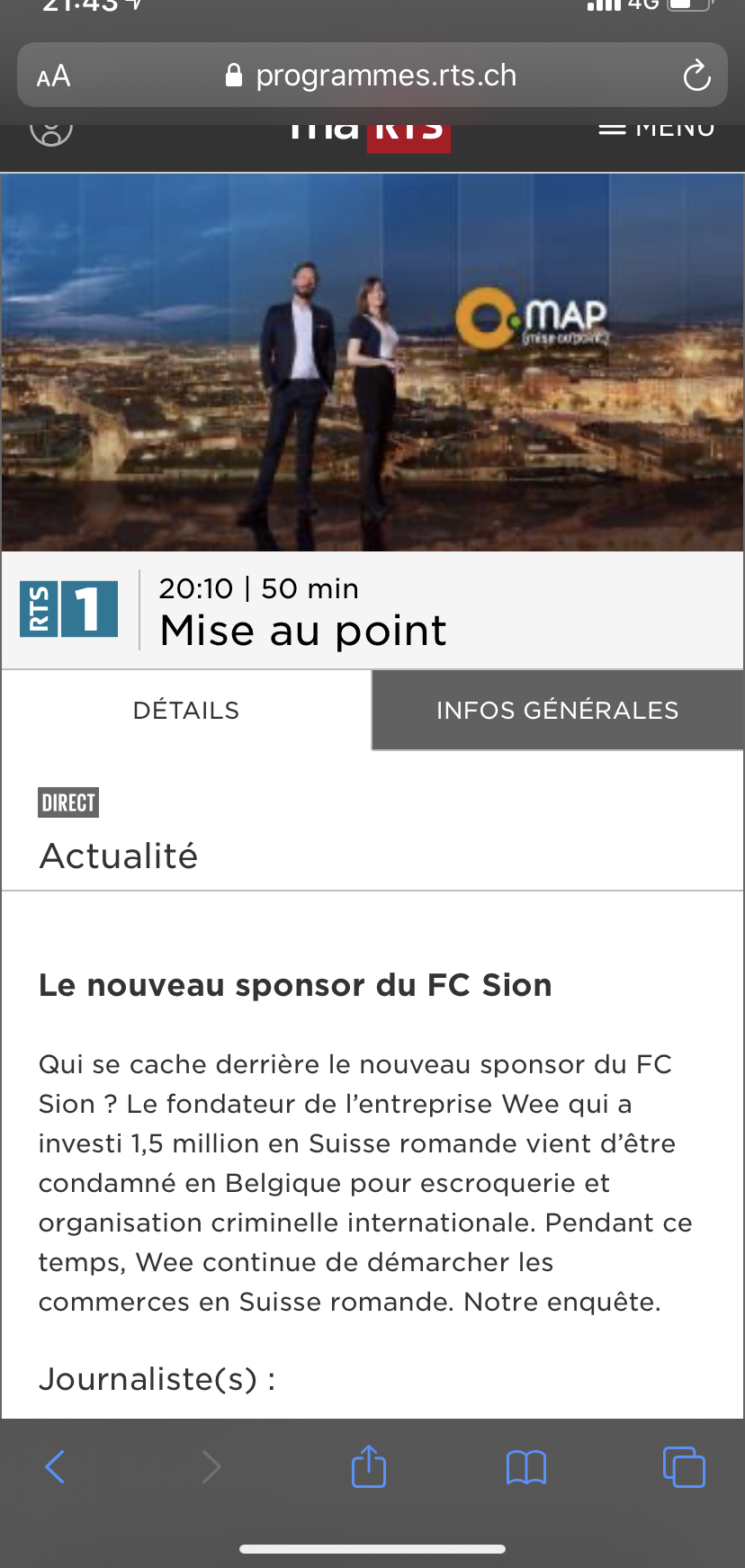
Task: Open Safari bookmarks
Action: point(526,1467)
